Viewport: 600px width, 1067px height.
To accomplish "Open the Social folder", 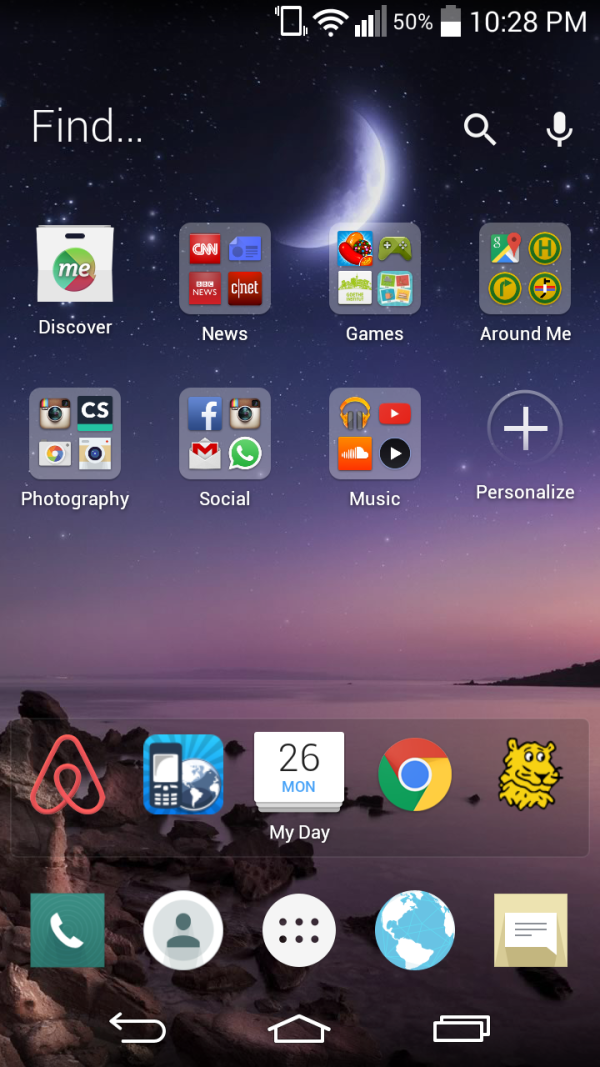I will (225, 433).
